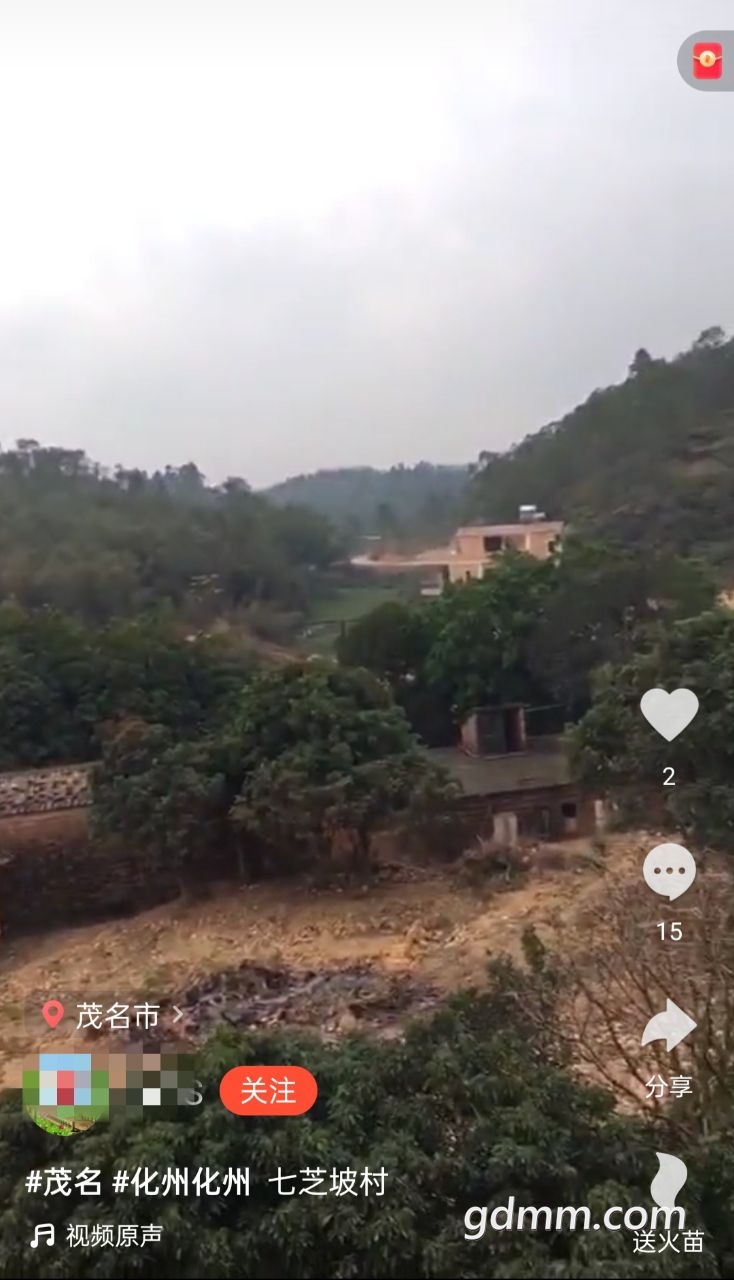
Task: Like this video with the heart
Action: click(669, 714)
